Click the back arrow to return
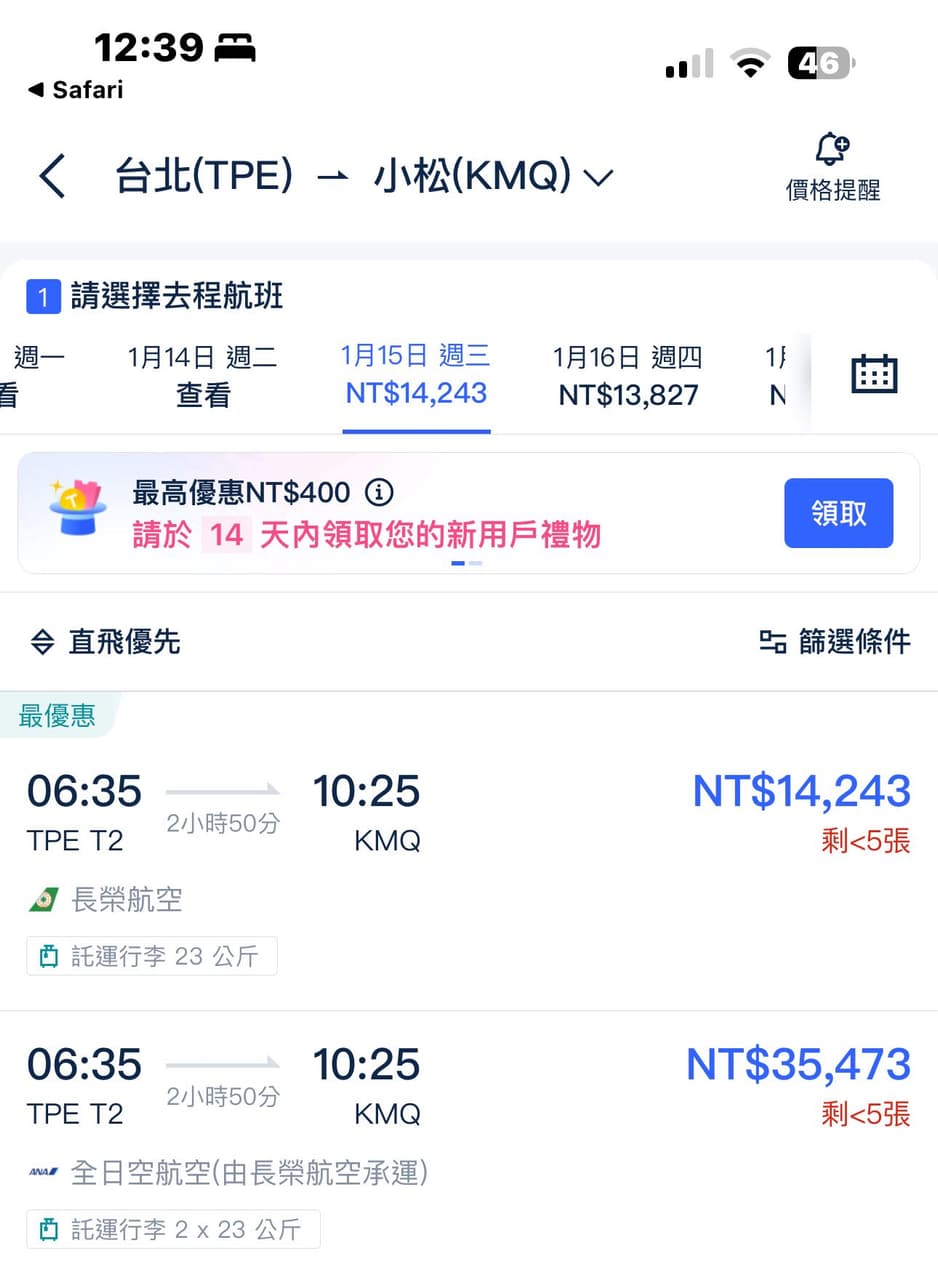The height and width of the screenshot is (1280, 938). (50, 176)
